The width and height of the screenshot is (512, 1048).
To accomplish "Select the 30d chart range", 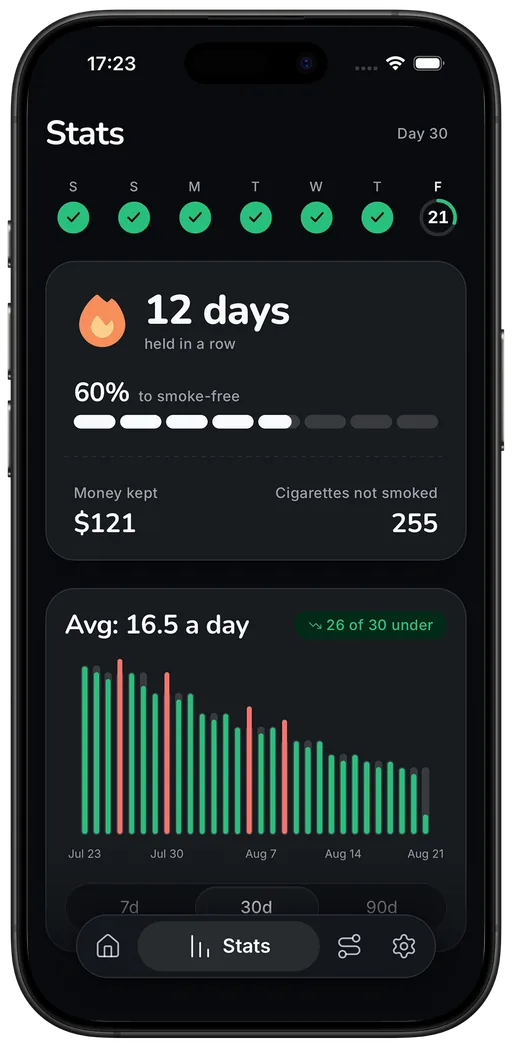I will tap(257, 907).
